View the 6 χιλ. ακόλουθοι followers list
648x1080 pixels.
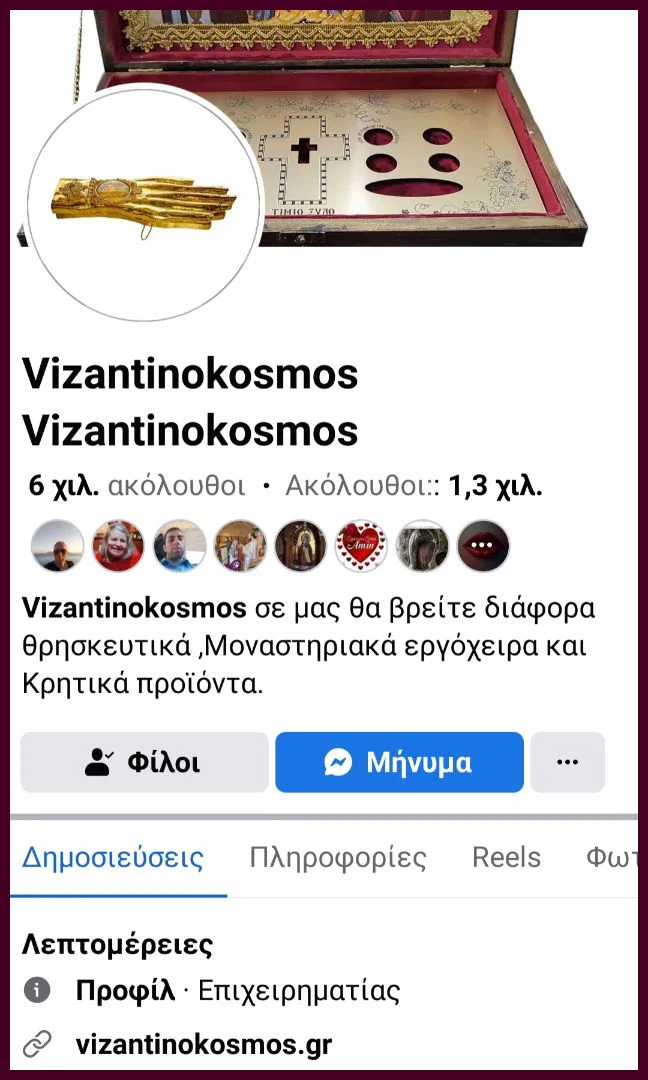(x=137, y=487)
